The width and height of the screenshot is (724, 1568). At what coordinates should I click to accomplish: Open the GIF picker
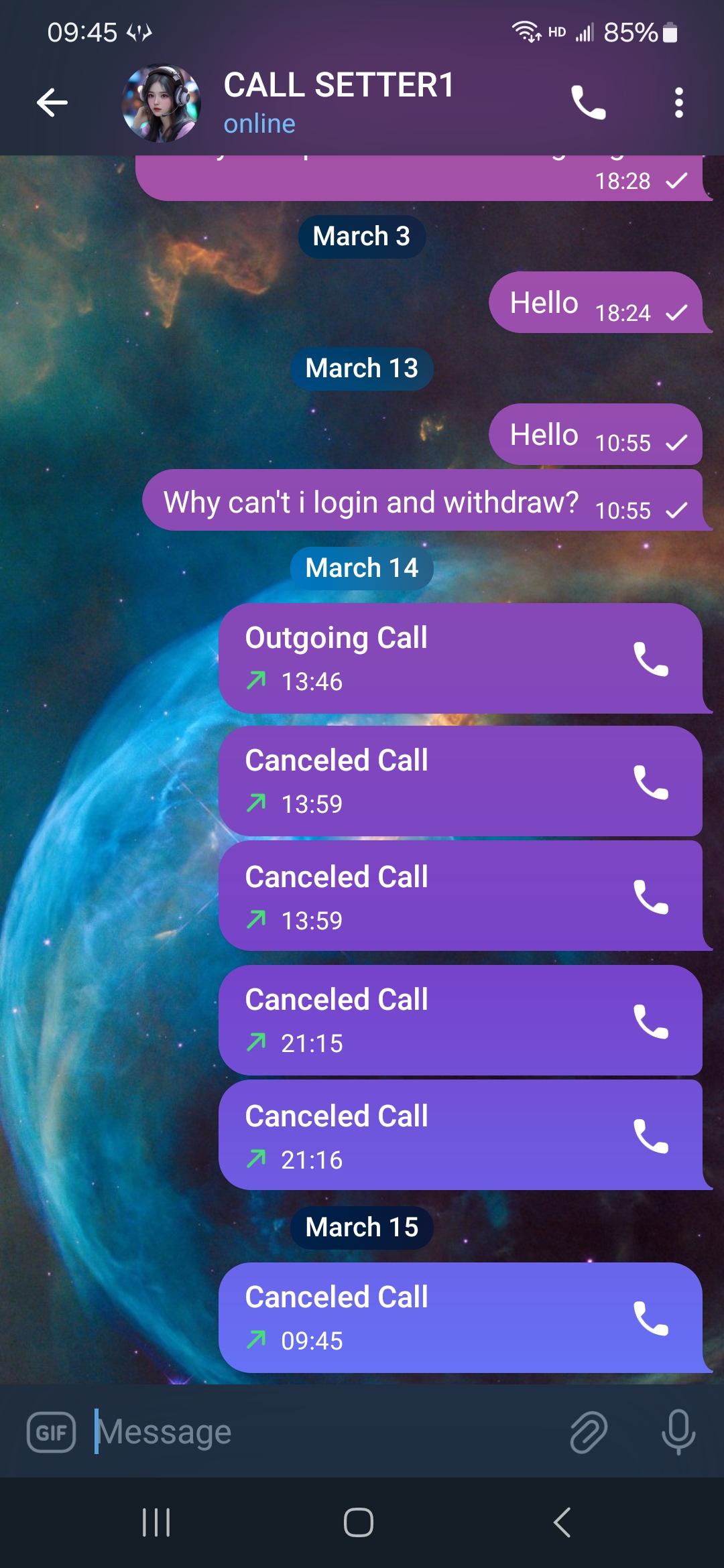point(51,1433)
